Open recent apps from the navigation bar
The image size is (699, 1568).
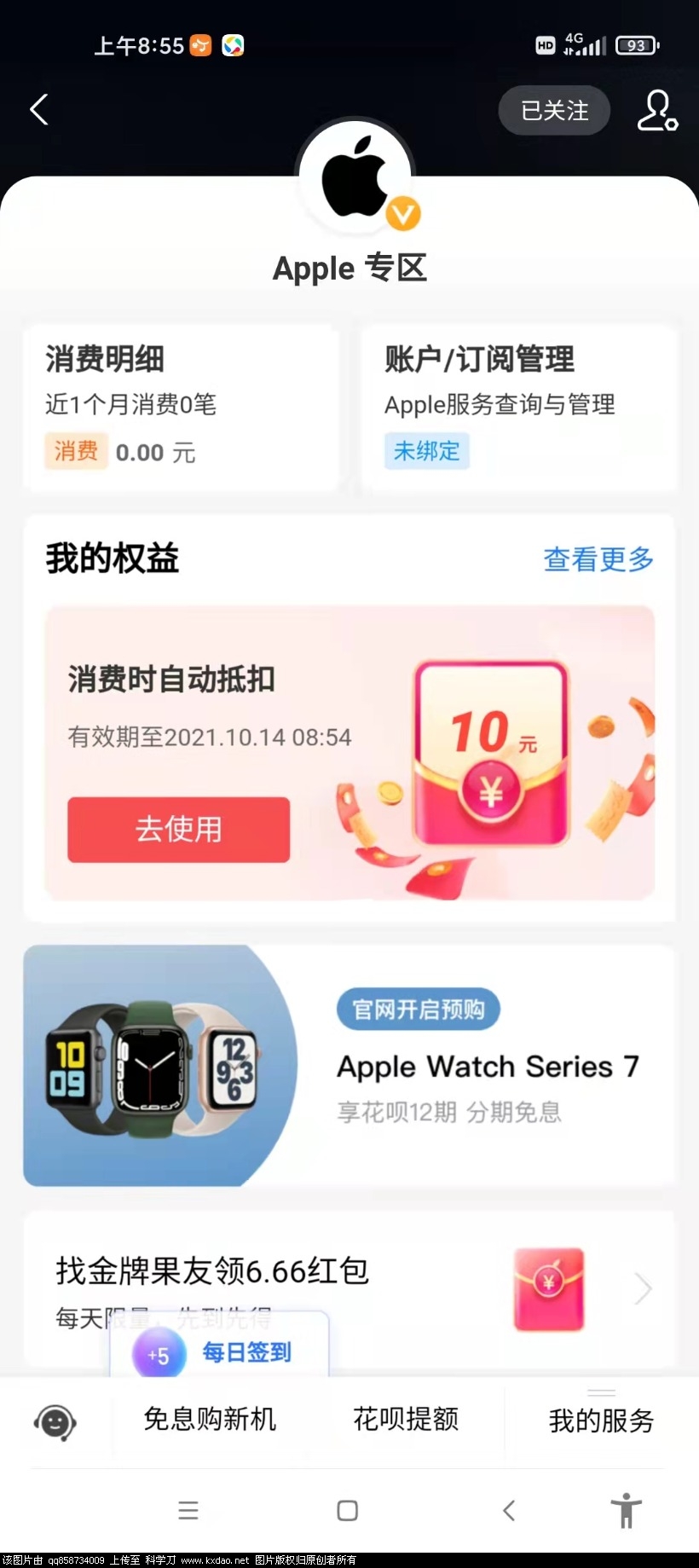(x=188, y=1511)
